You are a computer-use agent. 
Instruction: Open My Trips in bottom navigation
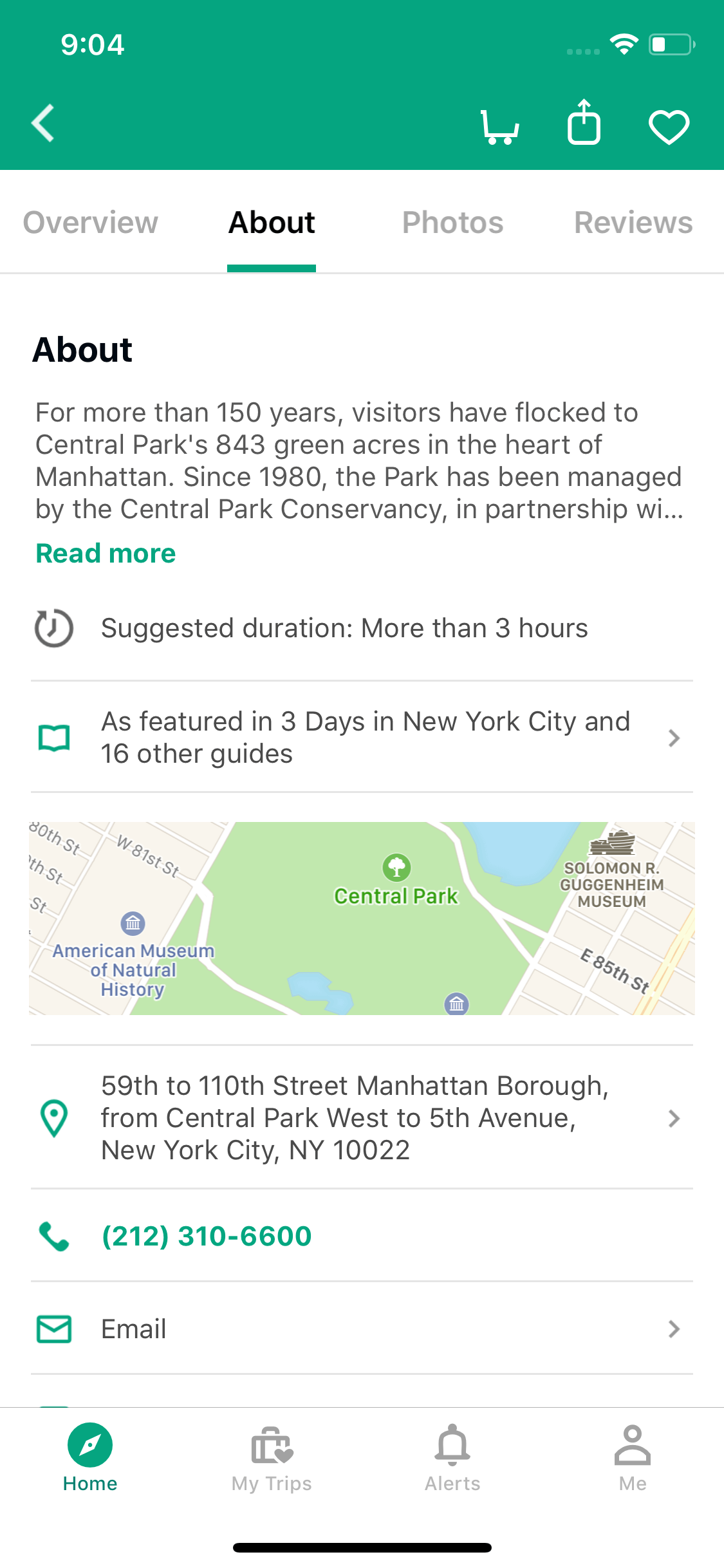click(272, 1457)
